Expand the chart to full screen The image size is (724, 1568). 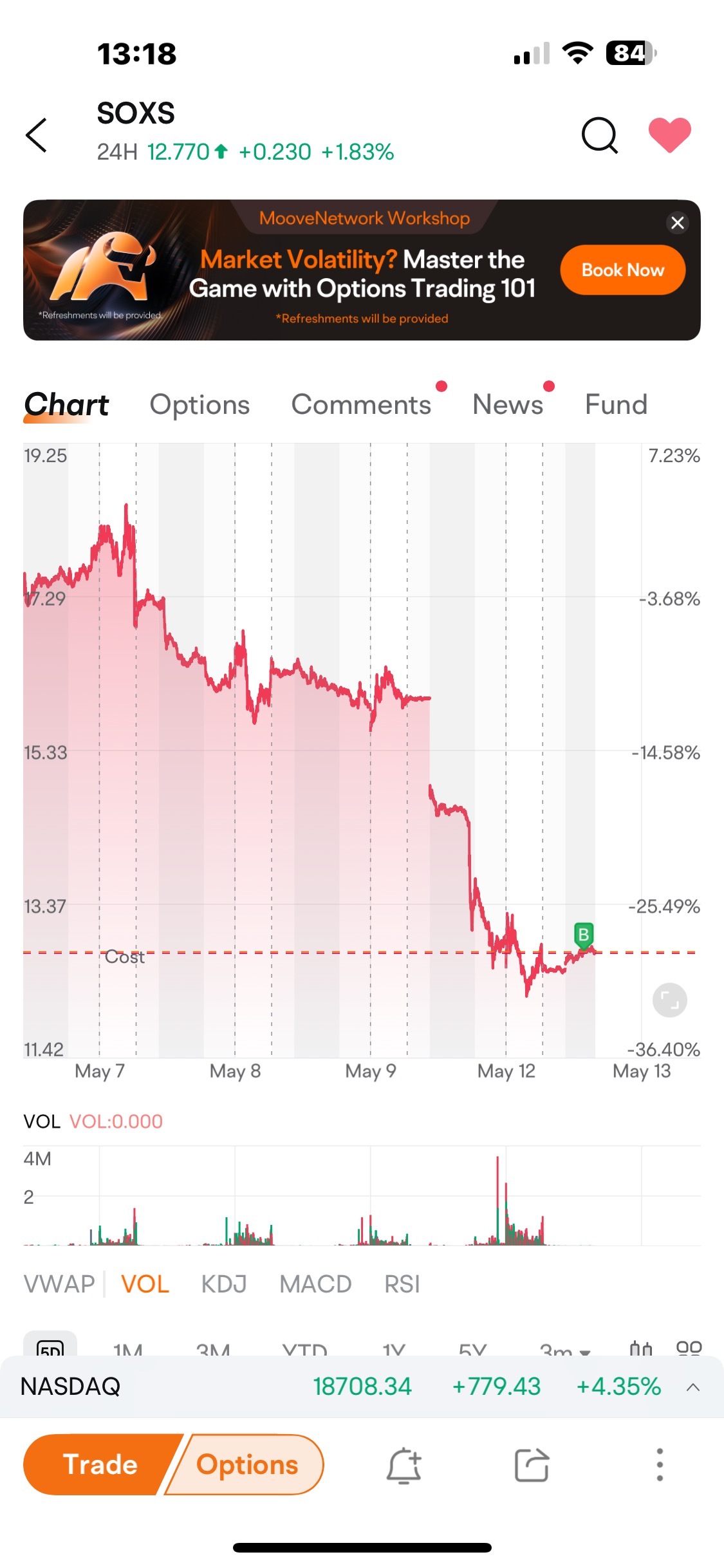pos(669,1000)
